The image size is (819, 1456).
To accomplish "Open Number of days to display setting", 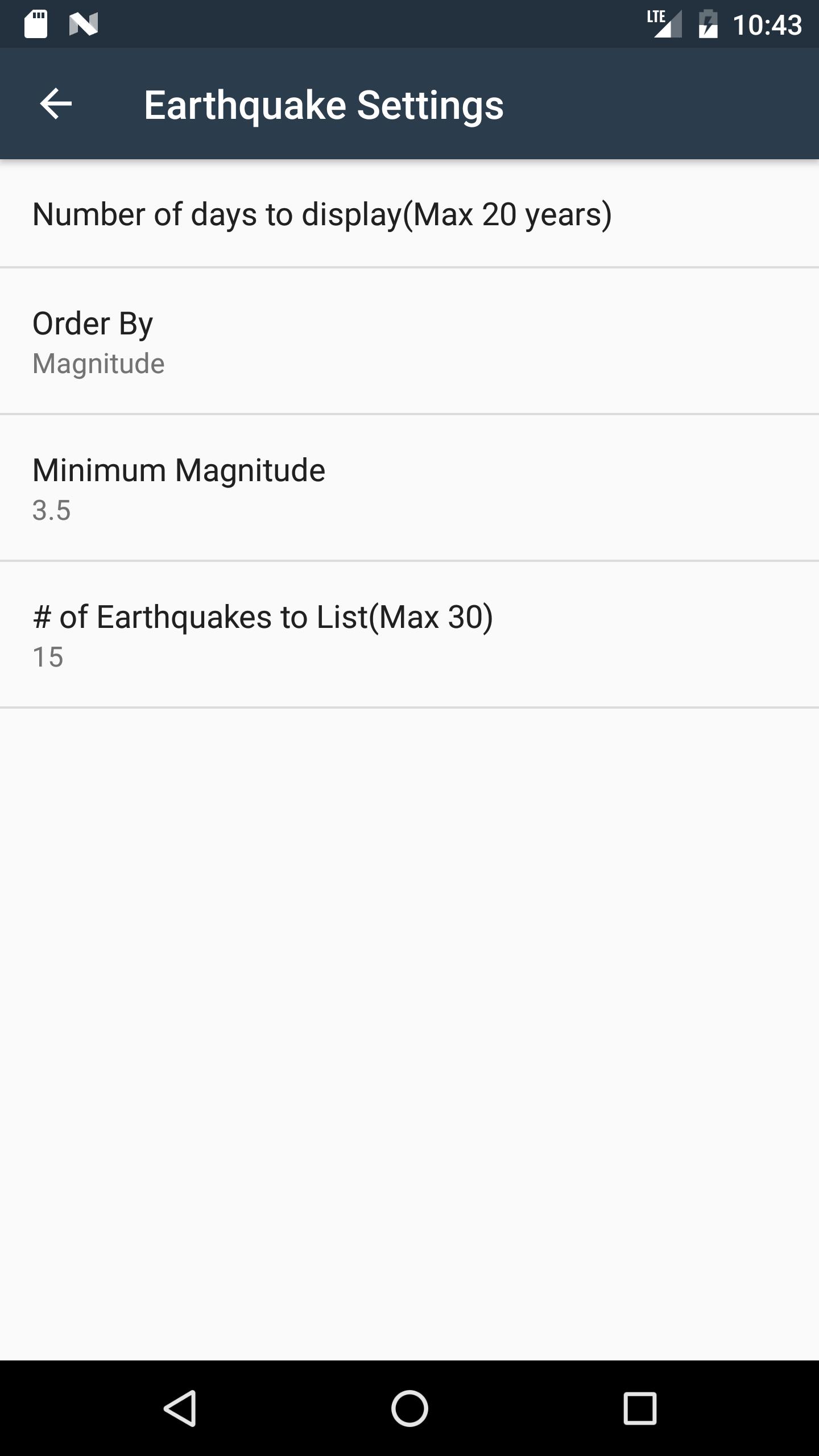I will click(409, 214).
